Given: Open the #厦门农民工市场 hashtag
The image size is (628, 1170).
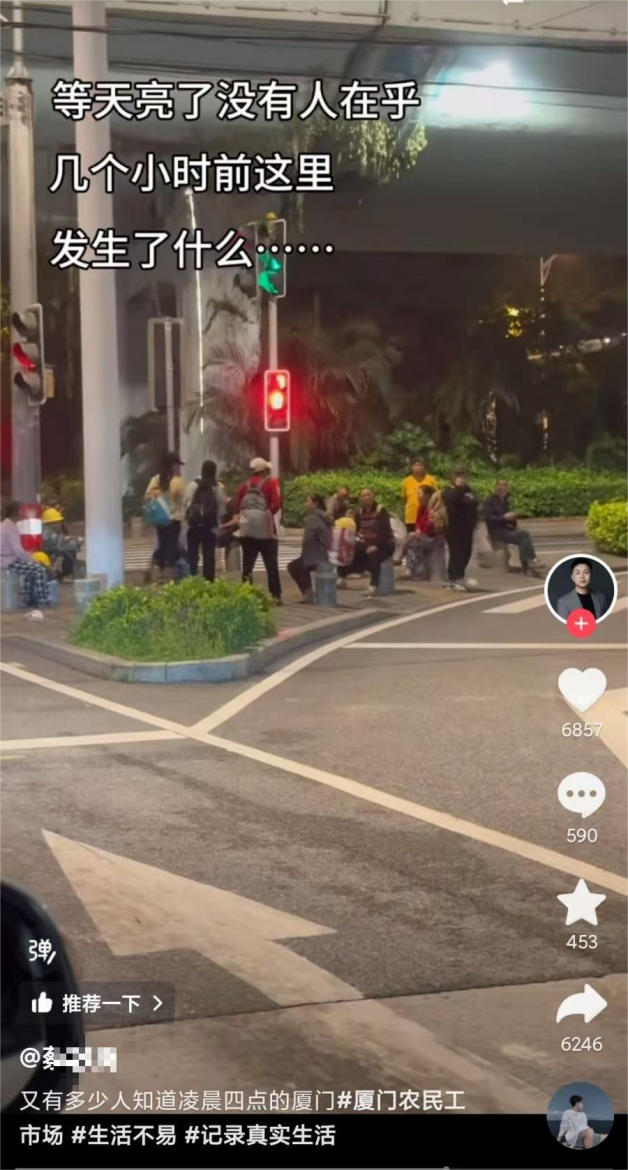Looking at the screenshot, I should pos(400,1101).
